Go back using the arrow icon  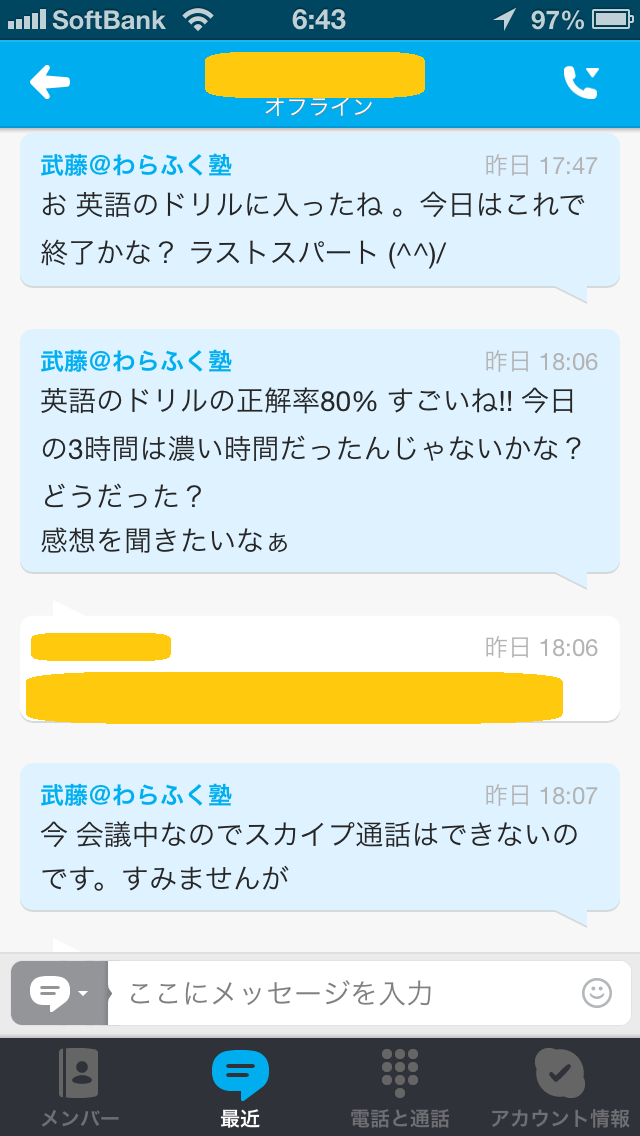[50, 82]
